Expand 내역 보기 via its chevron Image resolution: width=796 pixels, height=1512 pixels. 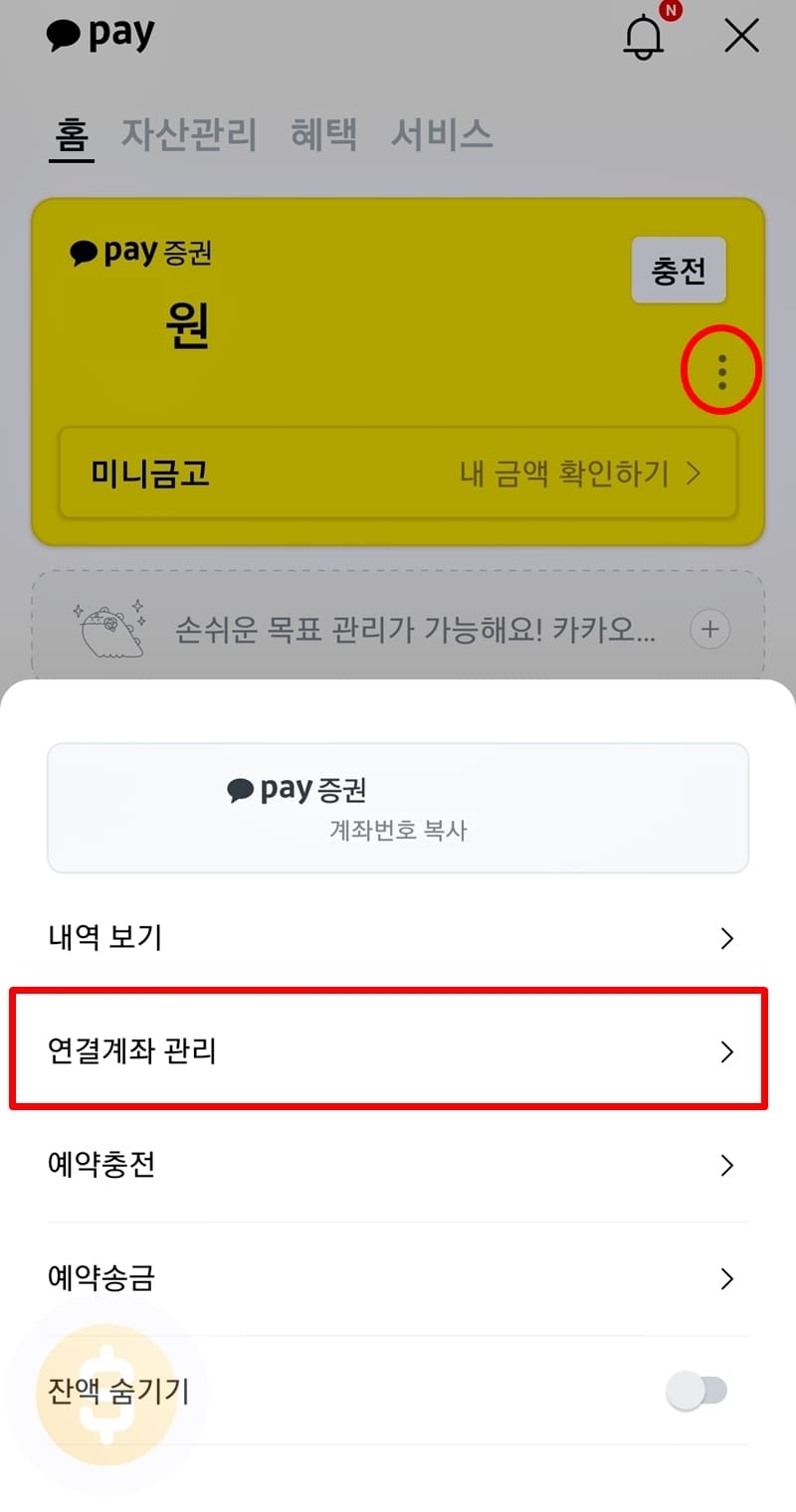tap(727, 937)
